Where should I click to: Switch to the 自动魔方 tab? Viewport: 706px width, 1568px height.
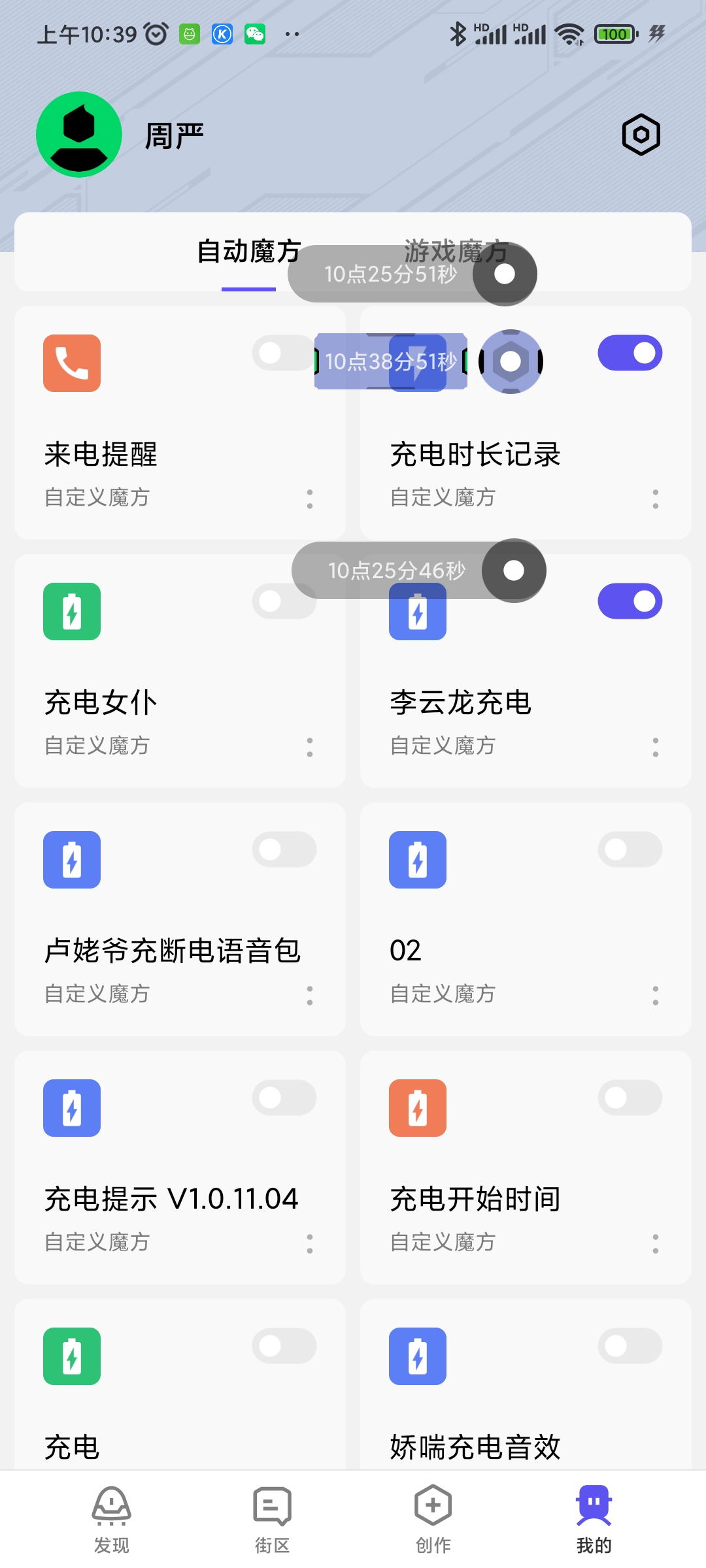248,252
